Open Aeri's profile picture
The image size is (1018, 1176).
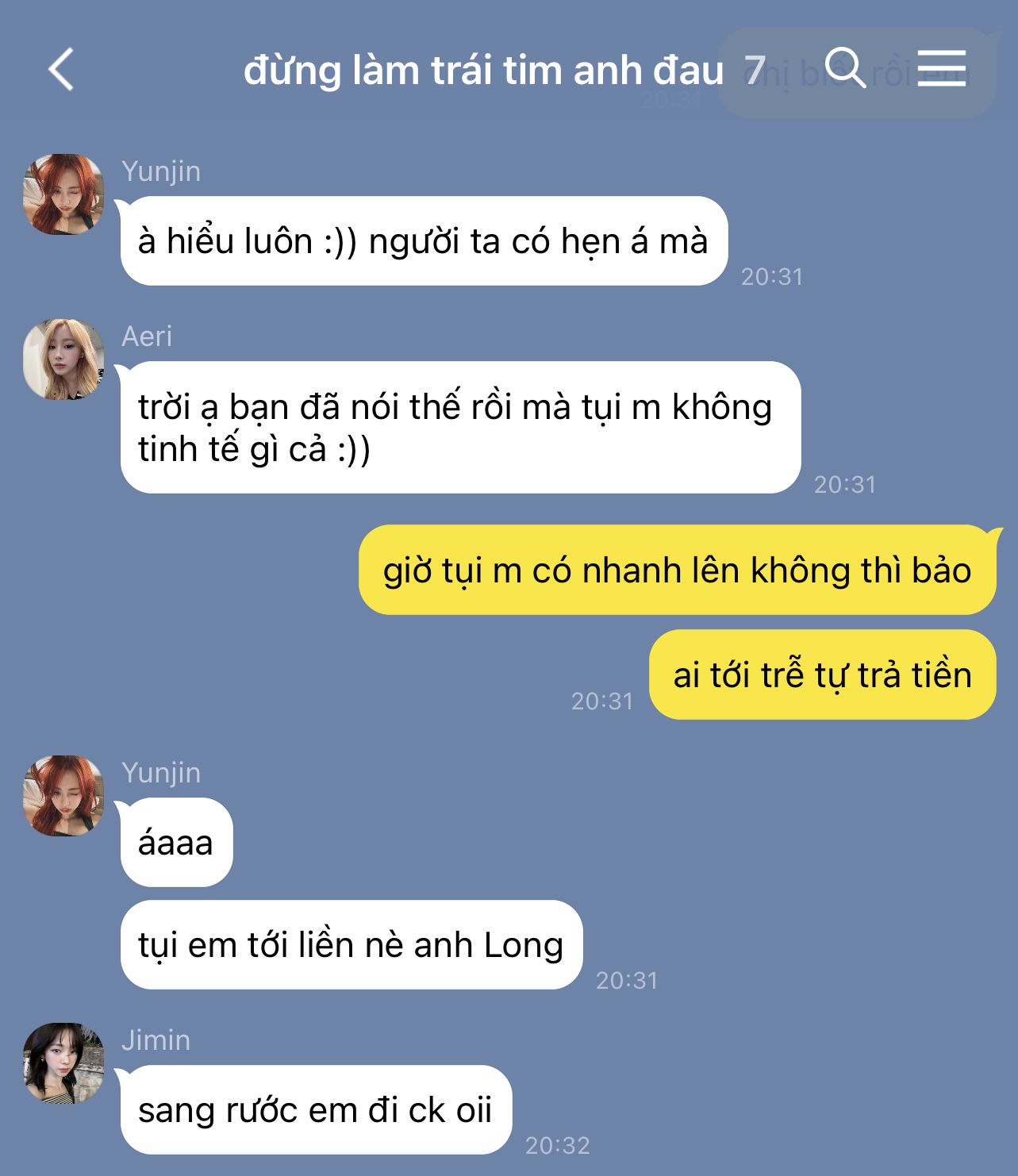[63, 359]
